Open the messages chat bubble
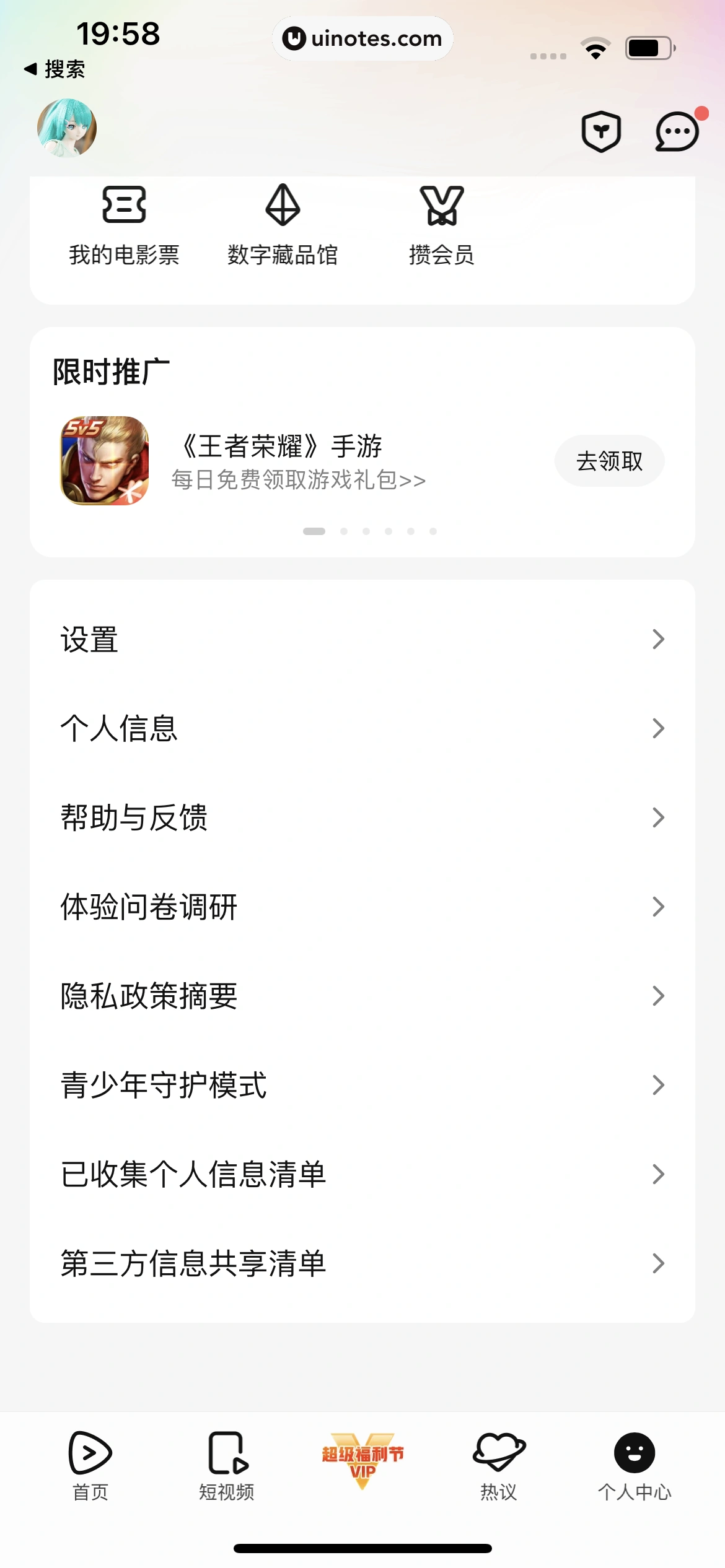 pyautogui.click(x=677, y=131)
